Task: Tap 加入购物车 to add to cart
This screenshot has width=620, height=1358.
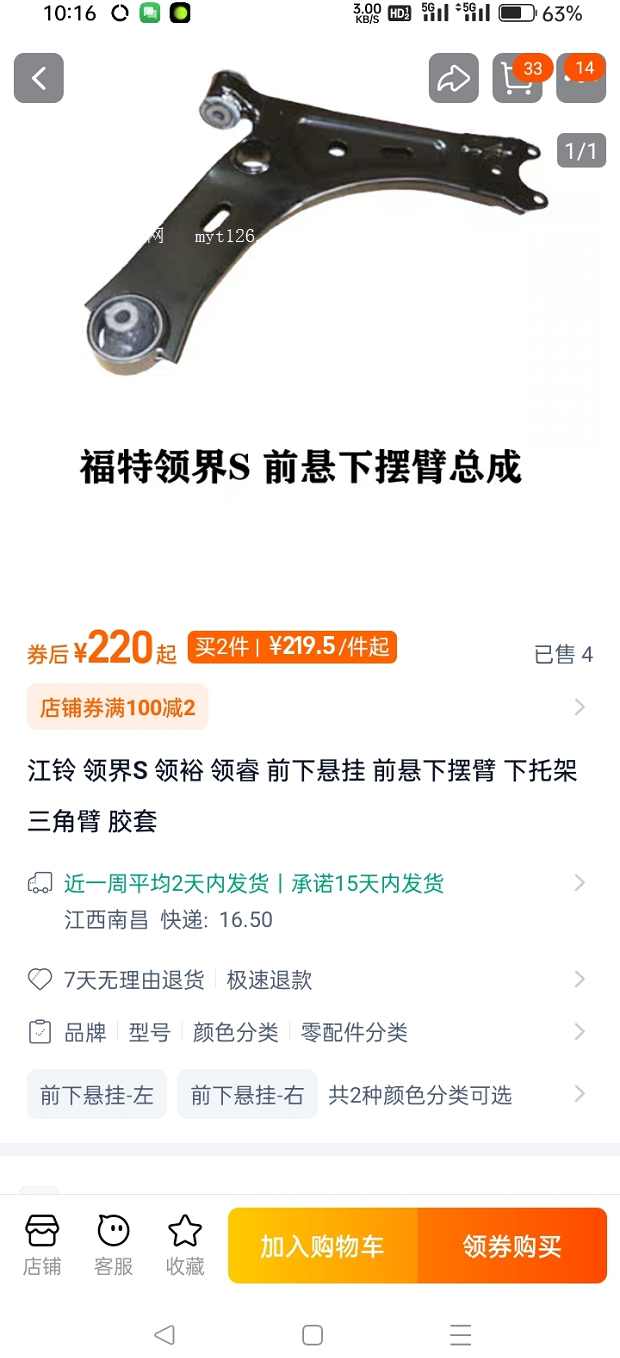Action: pos(323,1246)
